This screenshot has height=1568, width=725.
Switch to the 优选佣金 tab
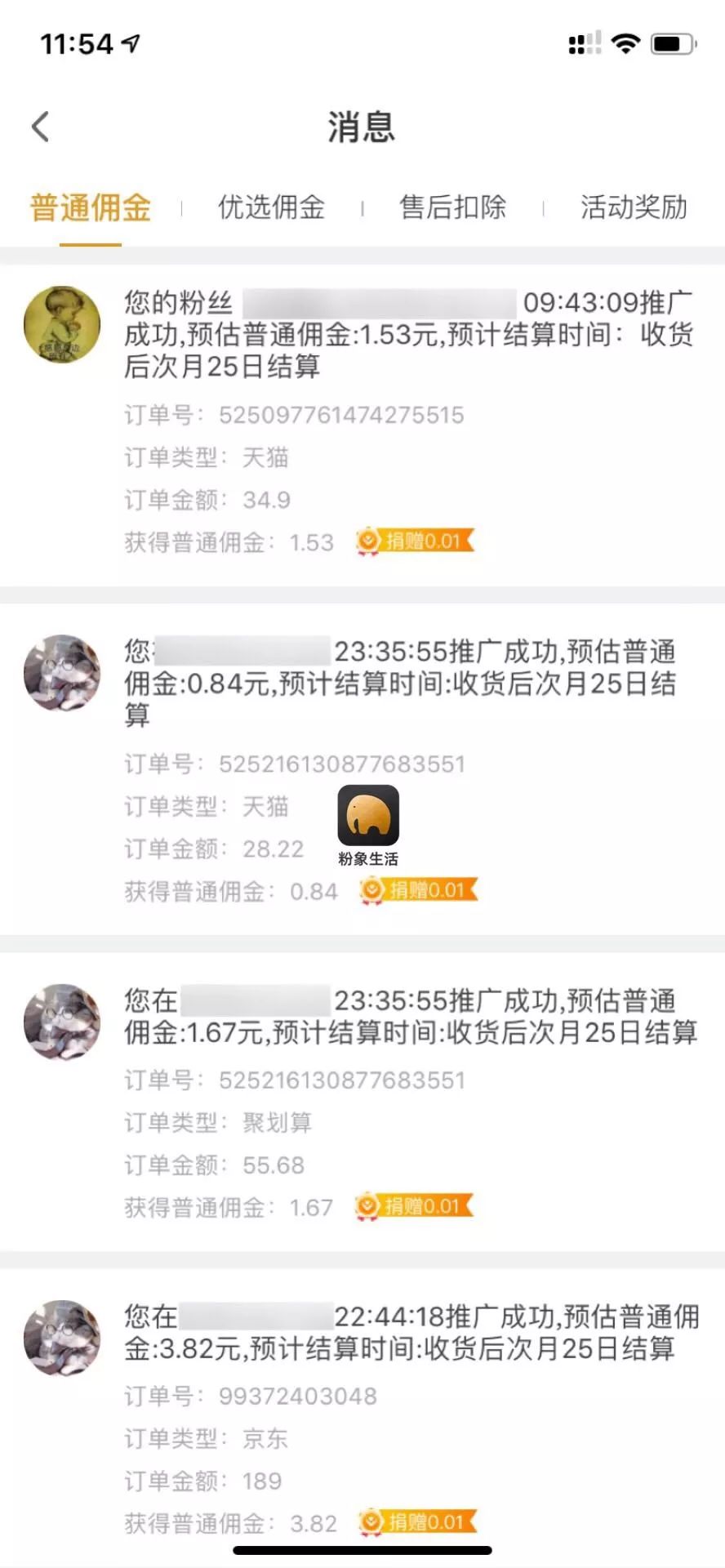271,207
